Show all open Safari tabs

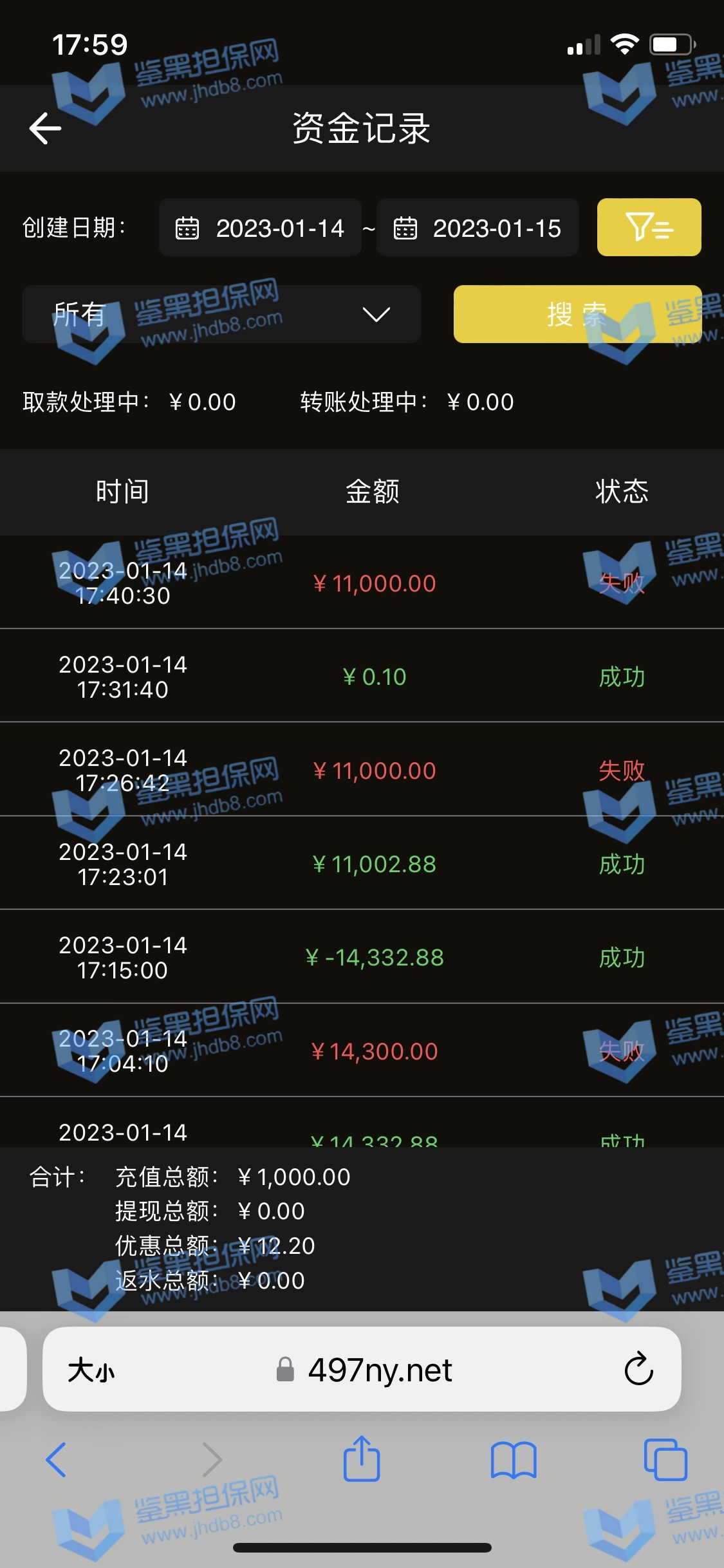coord(665,1460)
